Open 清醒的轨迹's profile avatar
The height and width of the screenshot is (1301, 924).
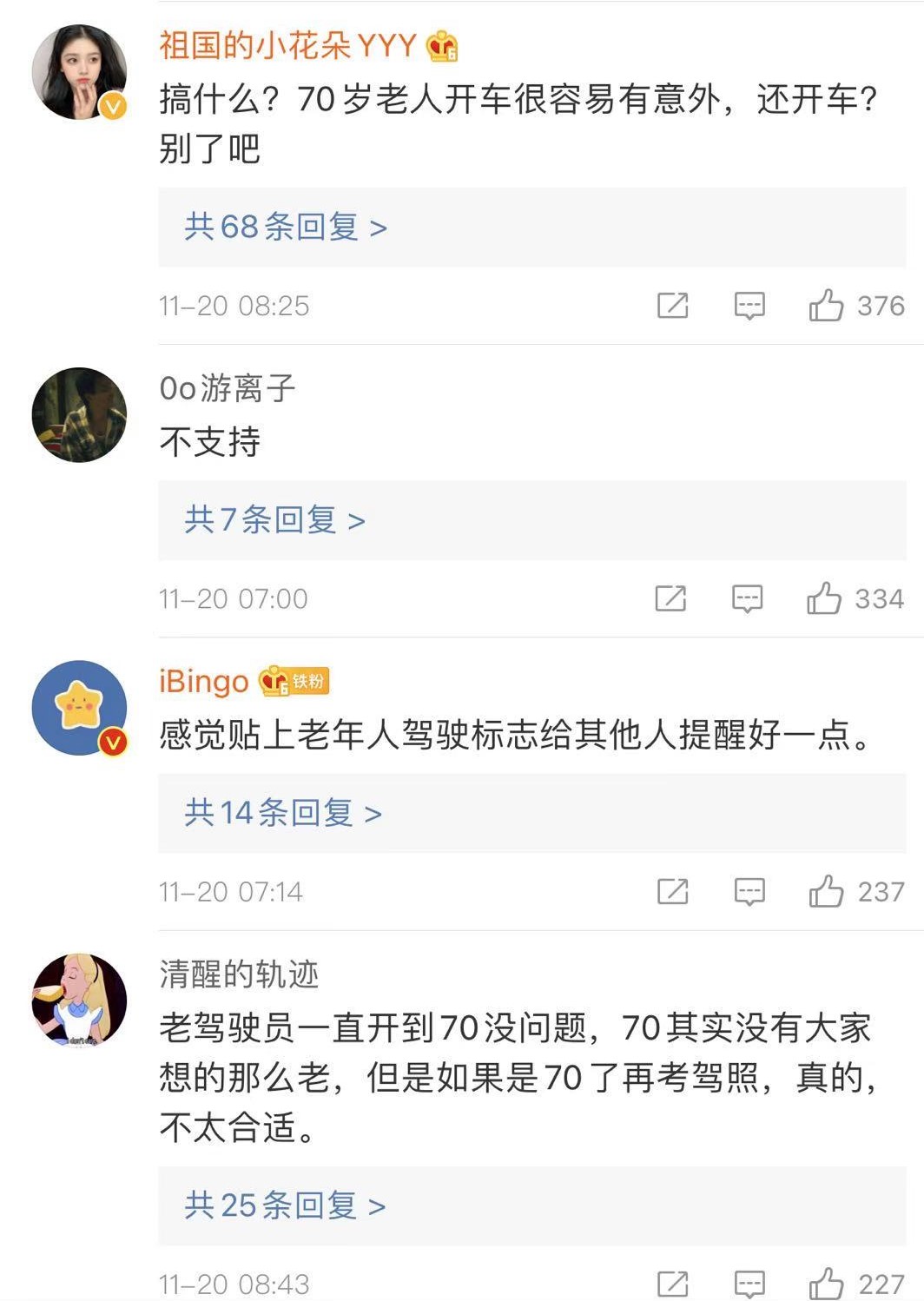(x=79, y=1001)
